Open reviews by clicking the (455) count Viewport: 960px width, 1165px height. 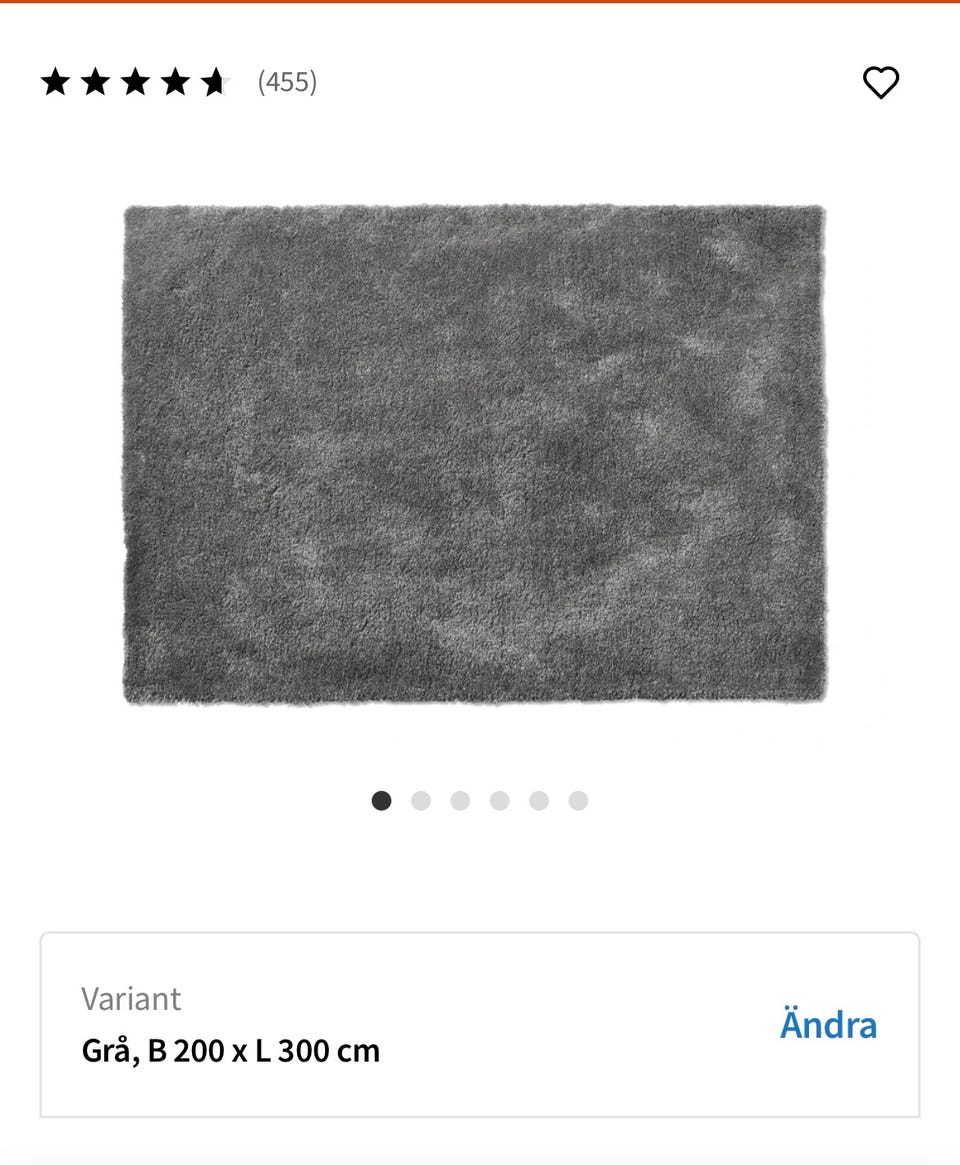point(287,82)
